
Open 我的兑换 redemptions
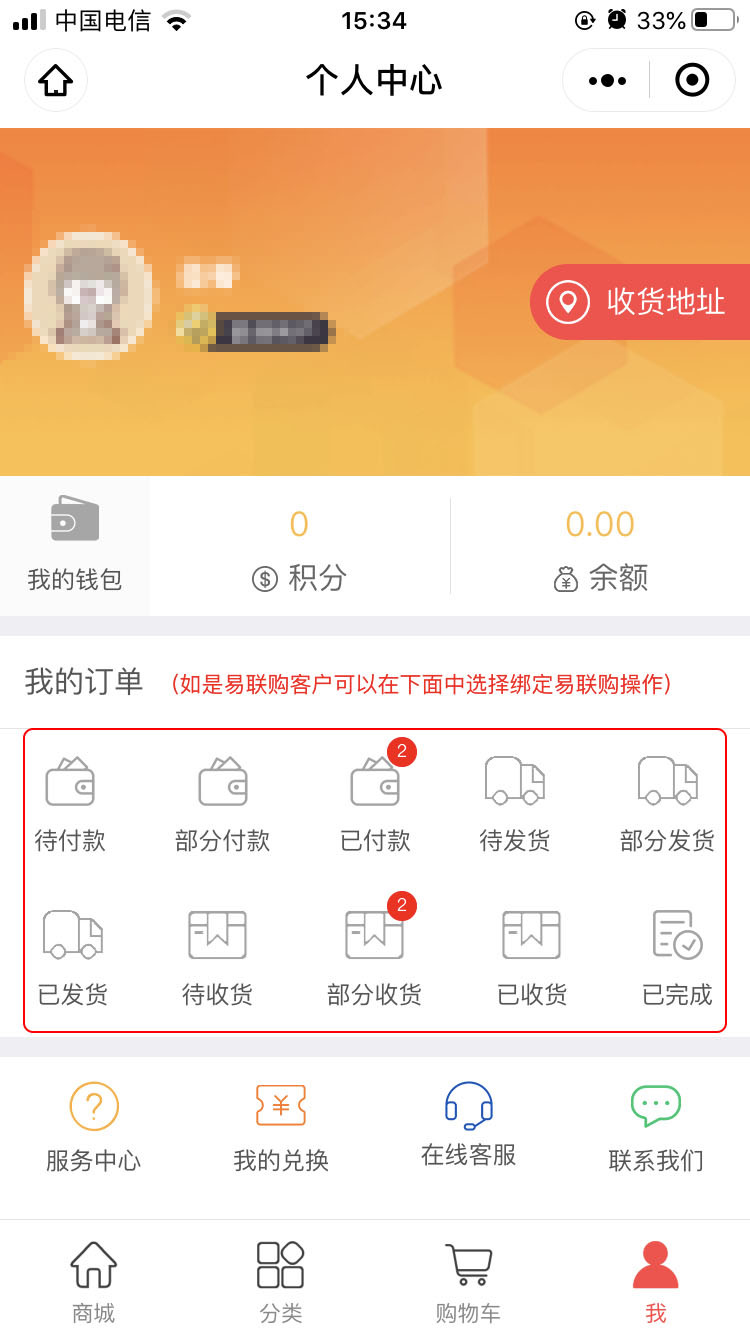pyautogui.click(x=281, y=1128)
